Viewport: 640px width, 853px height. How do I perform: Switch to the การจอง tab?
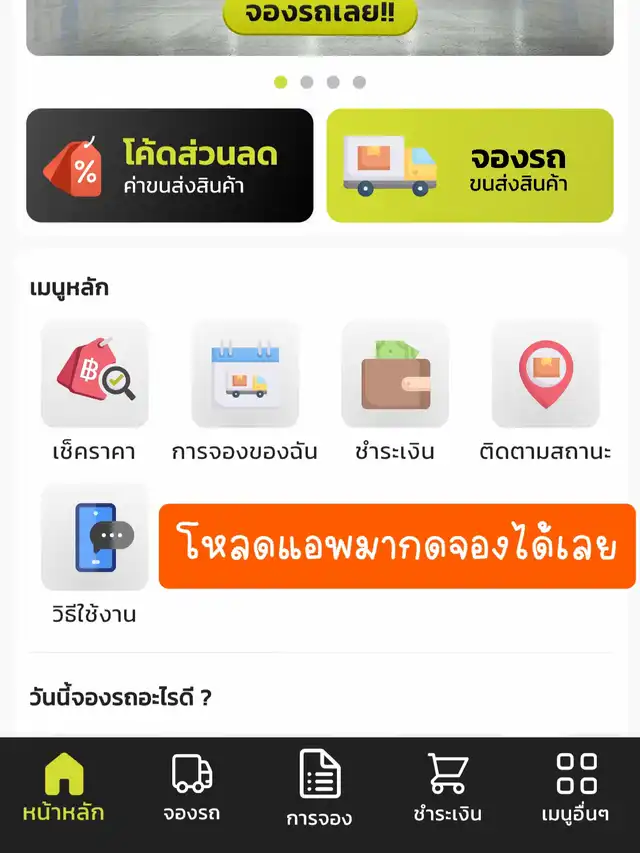click(x=319, y=790)
